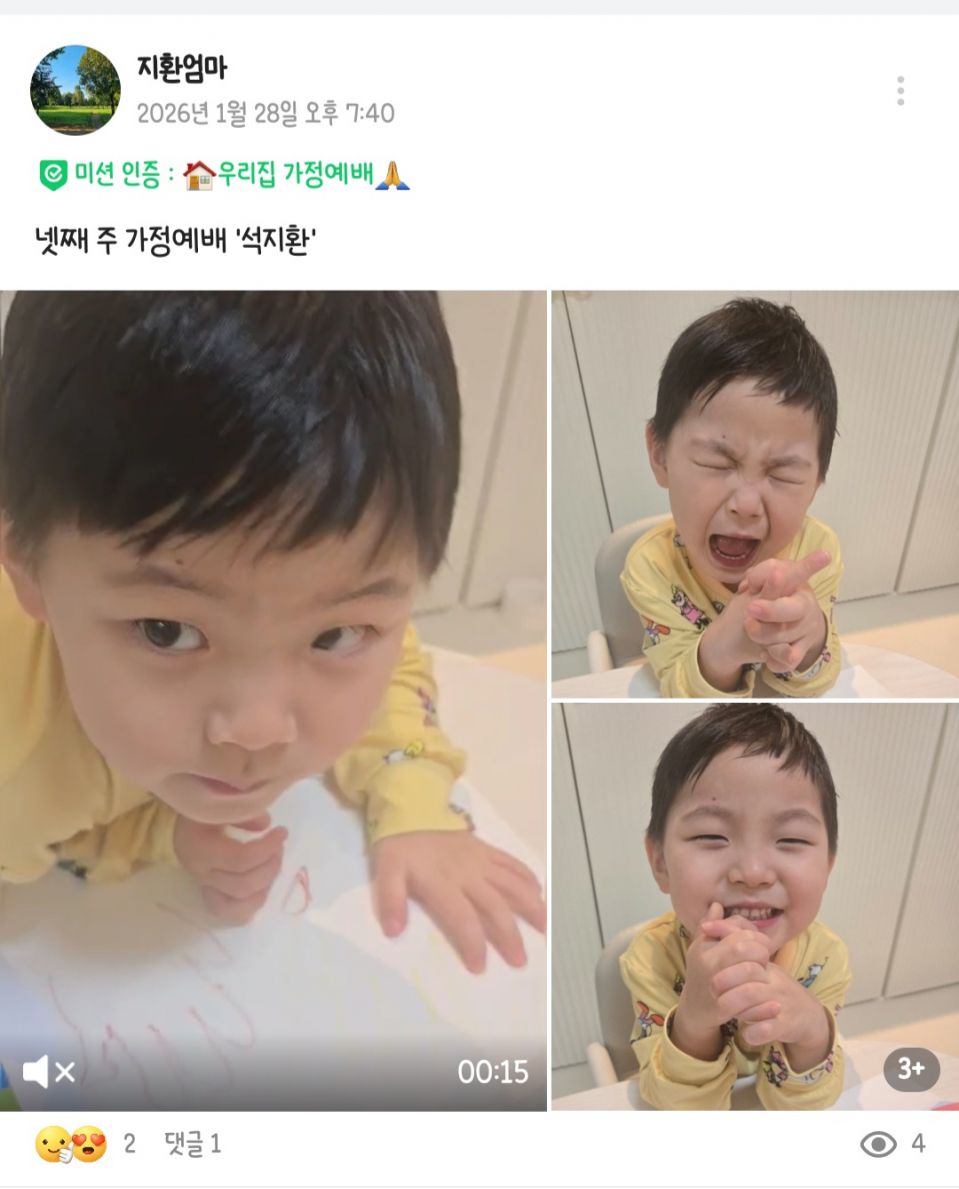Image resolution: width=959 pixels, height=1189 pixels.
Task: Open 지환엄마's profile picture
Action: click(75, 90)
